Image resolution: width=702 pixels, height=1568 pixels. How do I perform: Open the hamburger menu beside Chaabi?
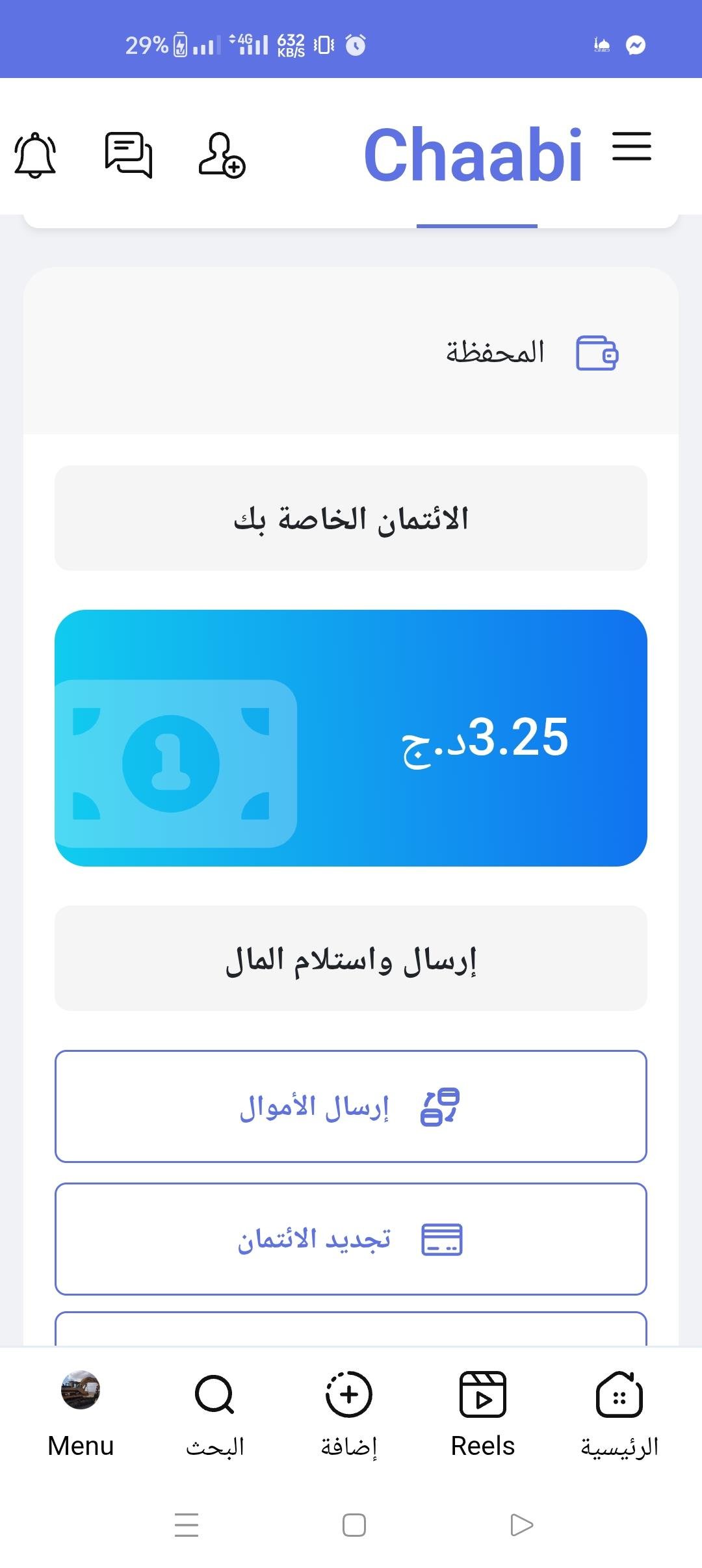(631, 146)
